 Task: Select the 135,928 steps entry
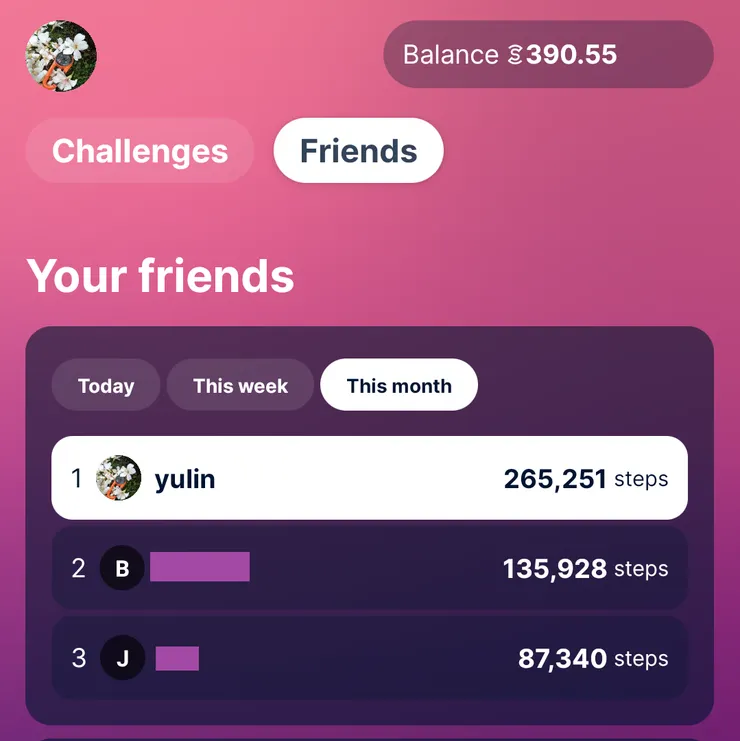pyautogui.click(x=554, y=568)
